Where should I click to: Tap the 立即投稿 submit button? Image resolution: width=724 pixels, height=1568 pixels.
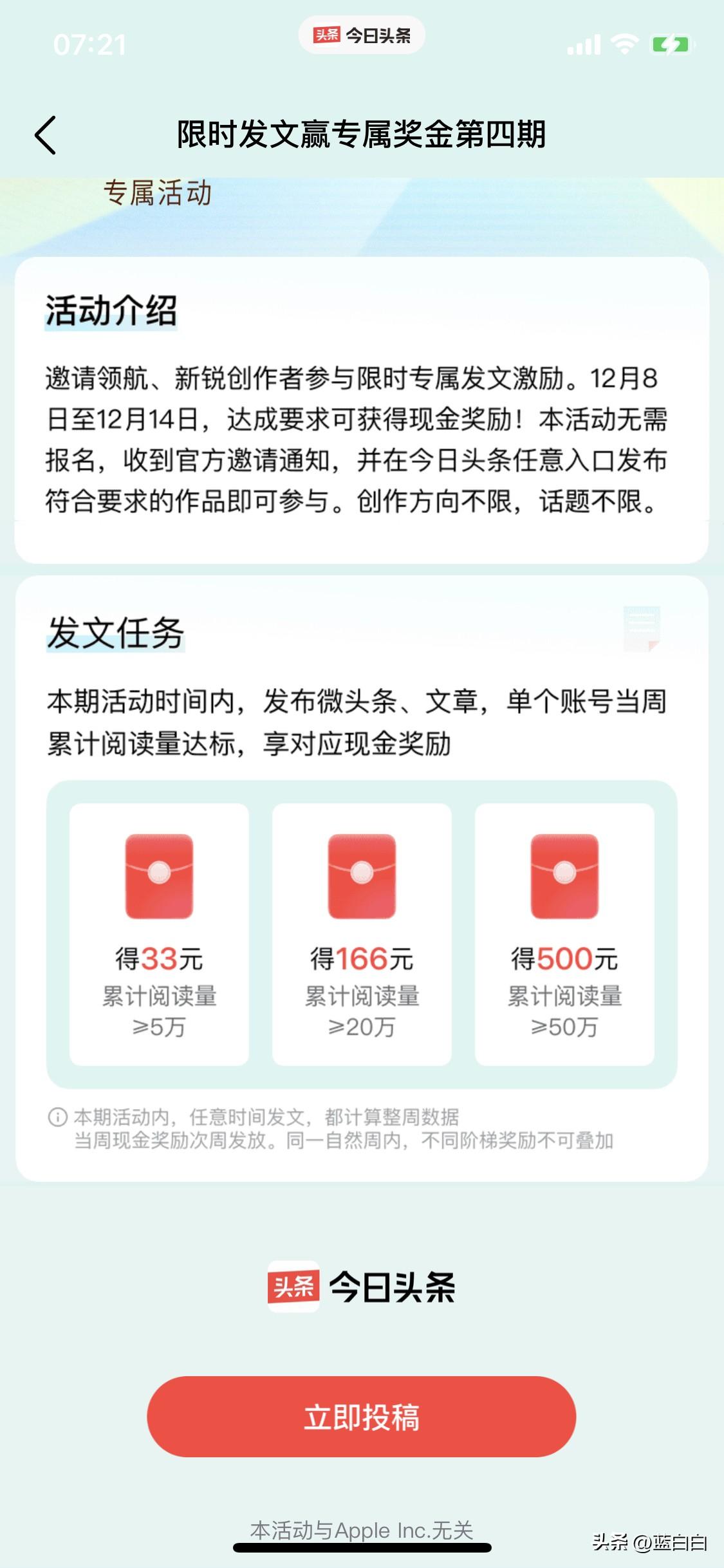coord(361,1416)
